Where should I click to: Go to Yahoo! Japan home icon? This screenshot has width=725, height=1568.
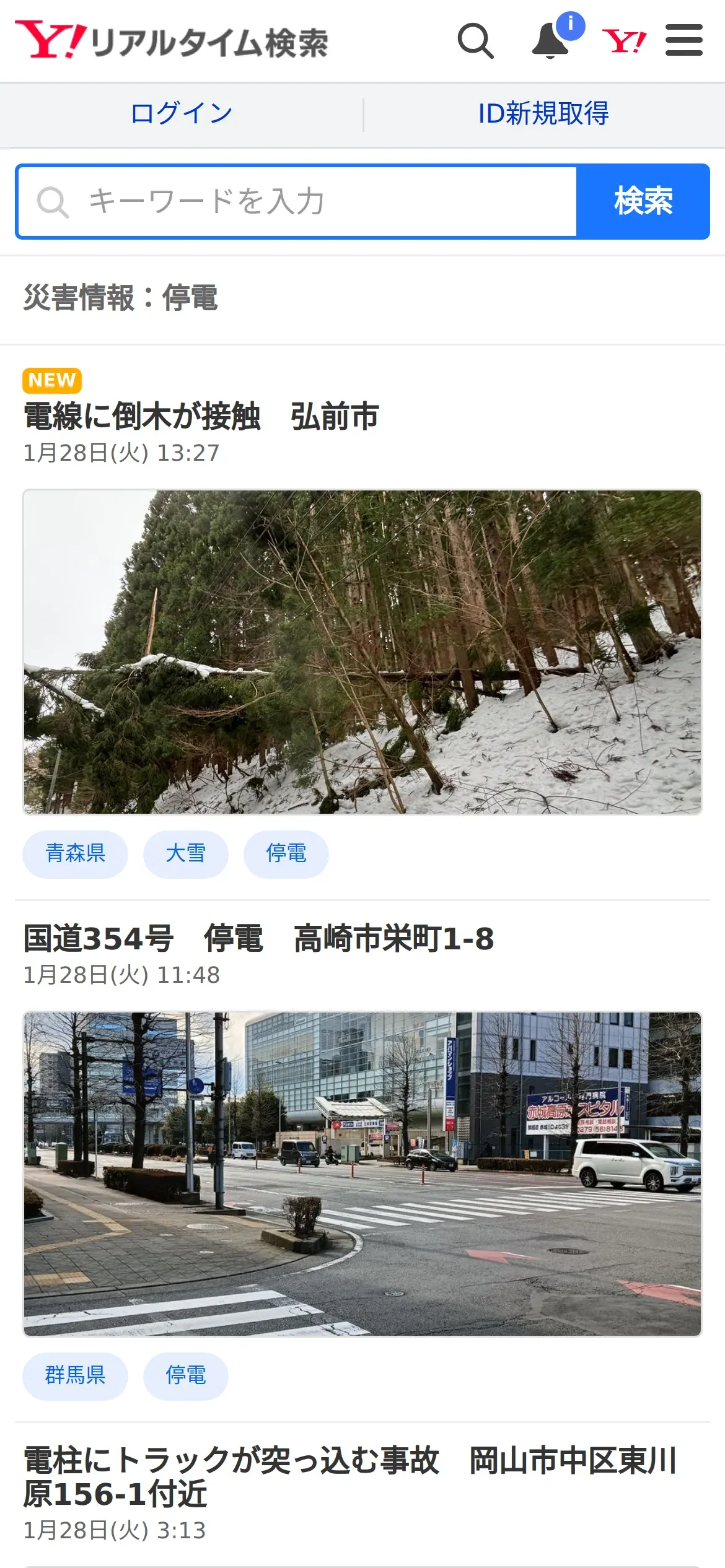coord(624,41)
